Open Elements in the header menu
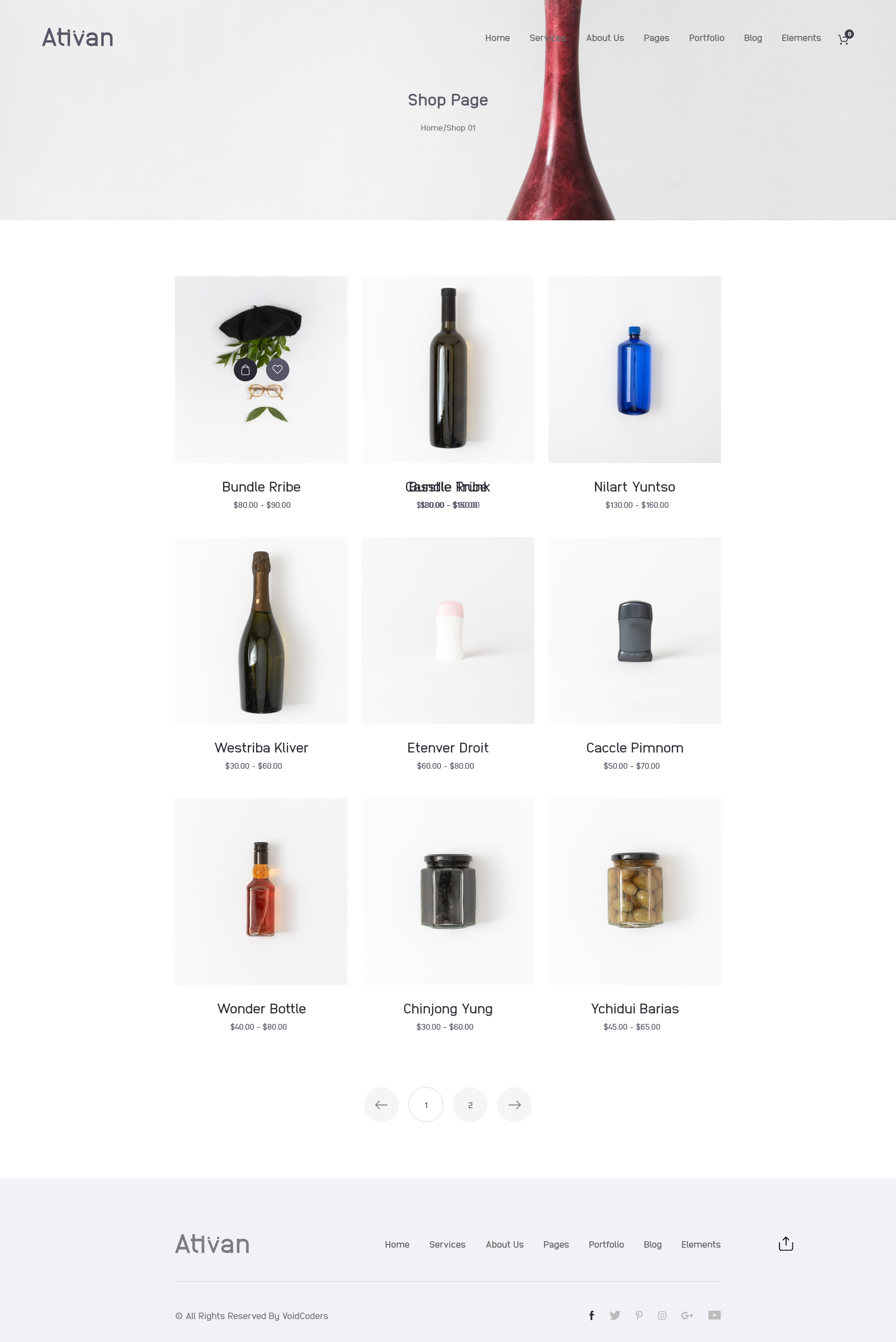 (x=801, y=38)
